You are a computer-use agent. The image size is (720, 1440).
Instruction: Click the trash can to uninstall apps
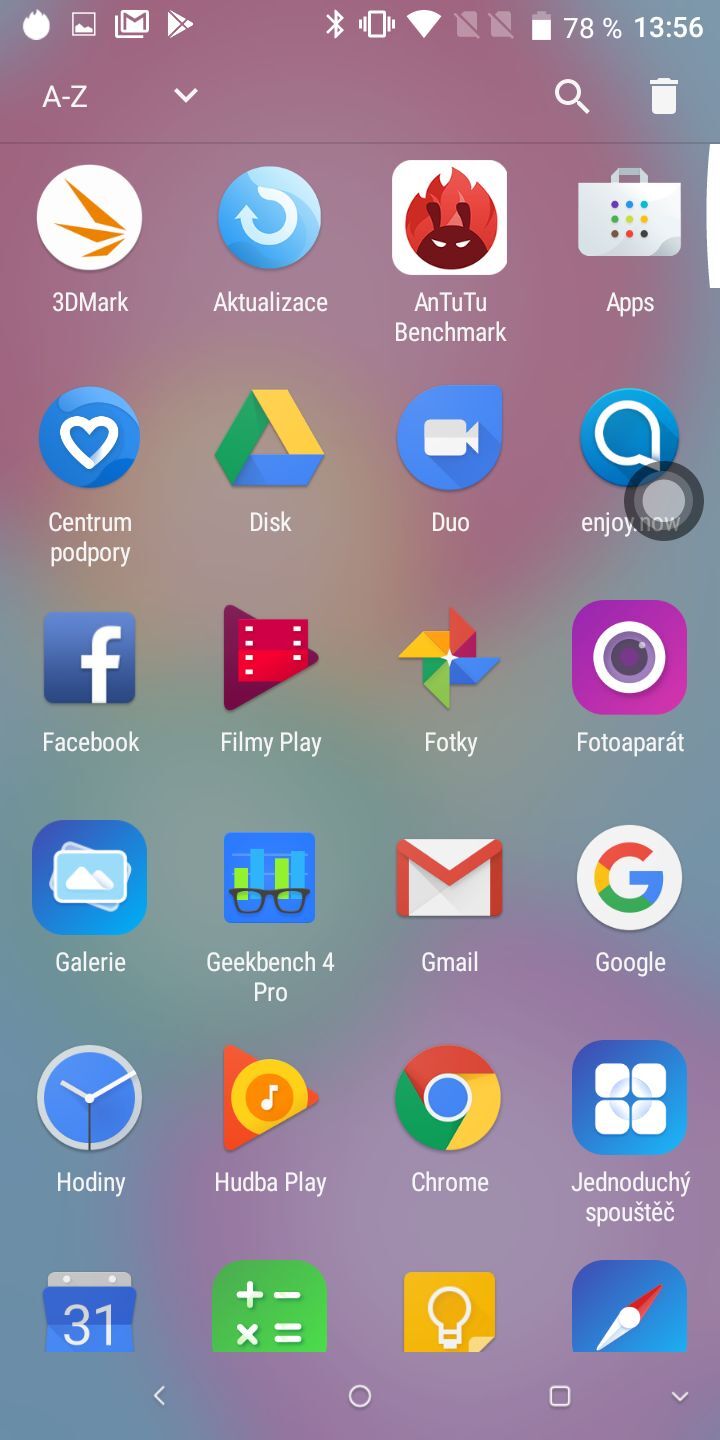(x=664, y=96)
